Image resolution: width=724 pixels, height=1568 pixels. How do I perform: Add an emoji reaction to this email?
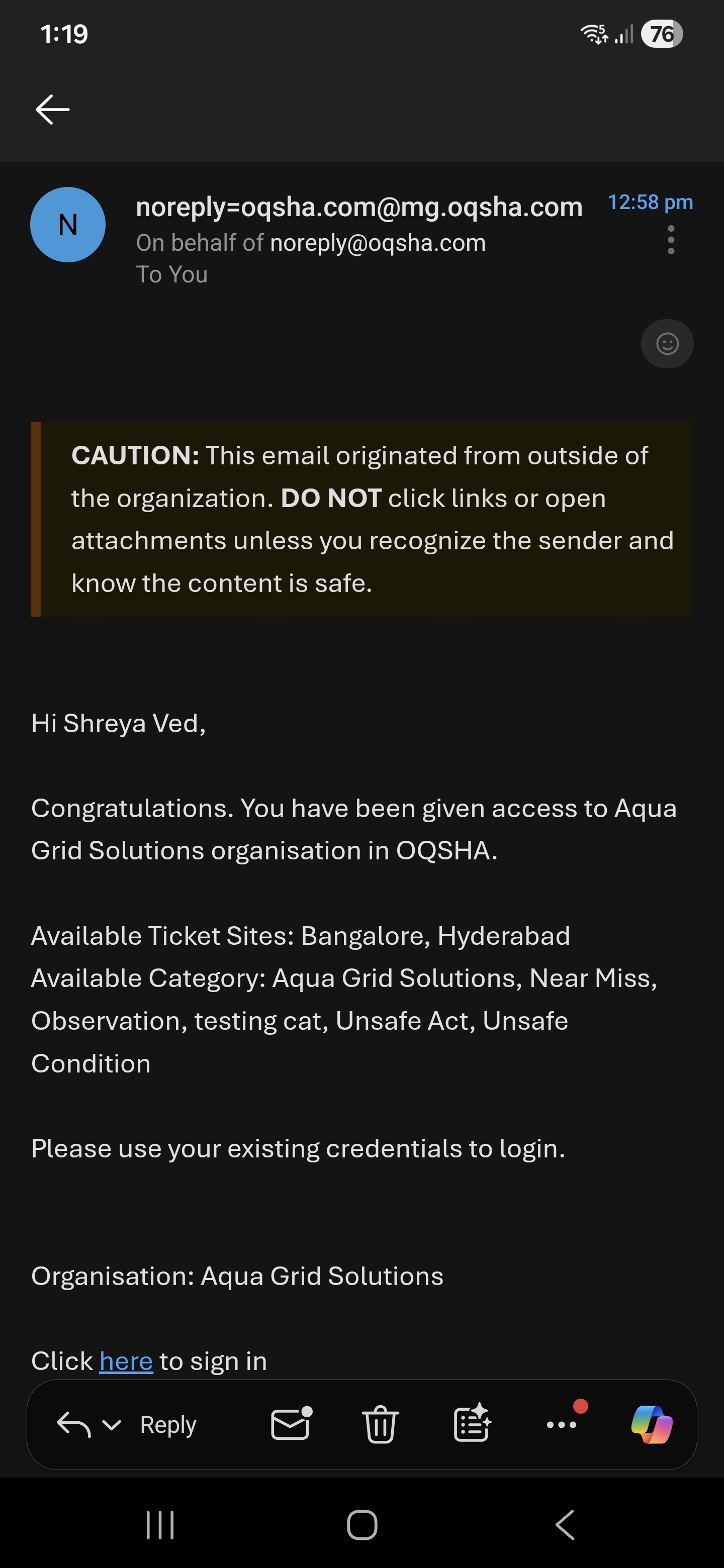coord(667,344)
